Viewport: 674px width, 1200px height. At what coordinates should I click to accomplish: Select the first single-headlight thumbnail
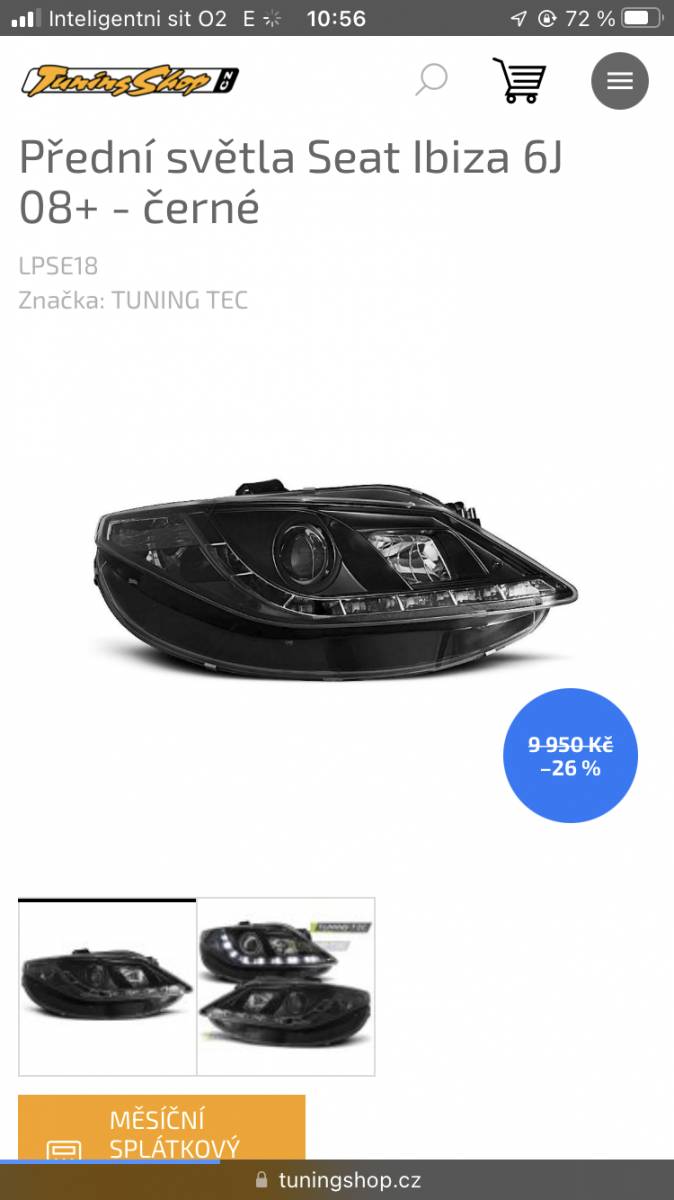(x=107, y=987)
